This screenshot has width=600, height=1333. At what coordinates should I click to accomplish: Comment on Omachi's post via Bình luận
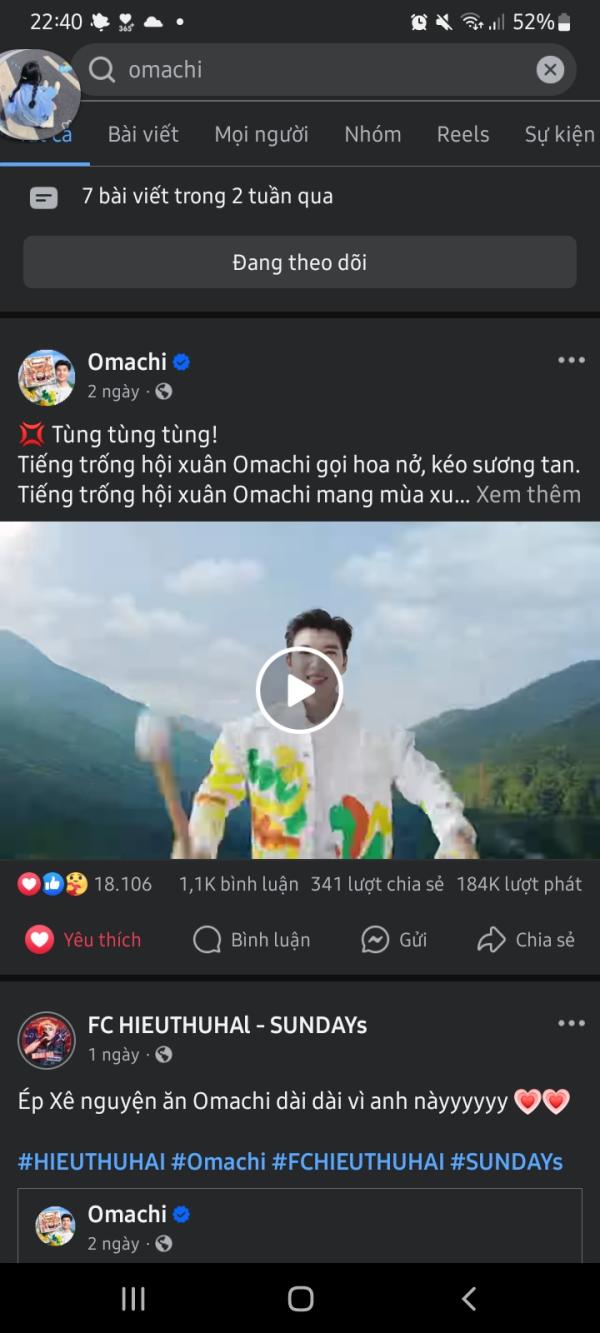pos(251,940)
